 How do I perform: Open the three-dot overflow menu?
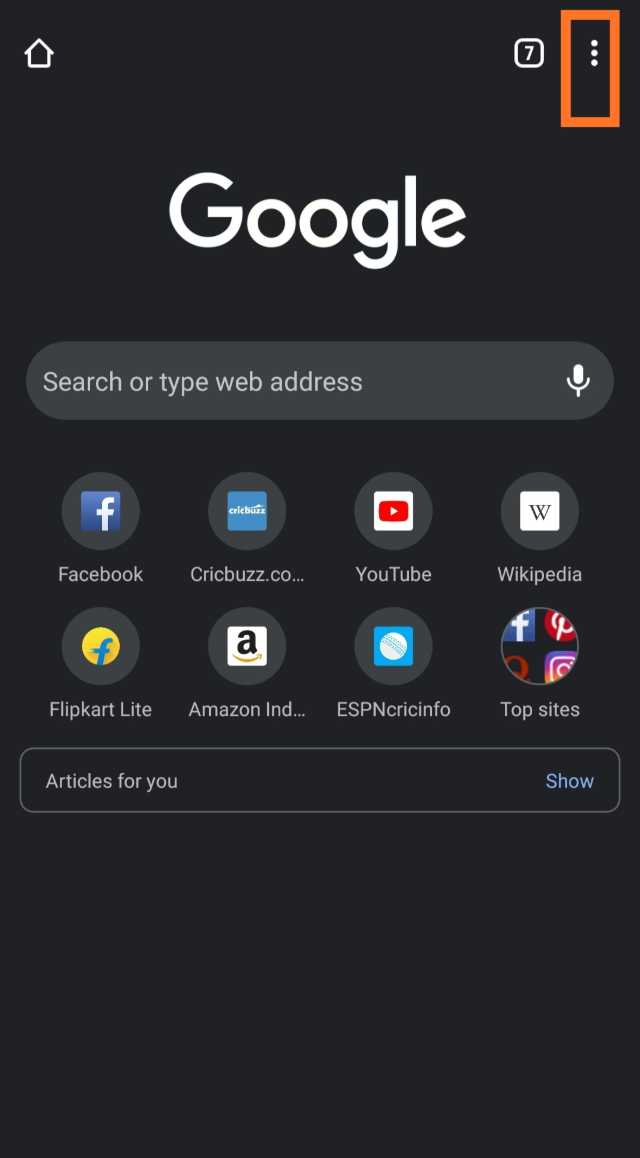click(x=594, y=53)
